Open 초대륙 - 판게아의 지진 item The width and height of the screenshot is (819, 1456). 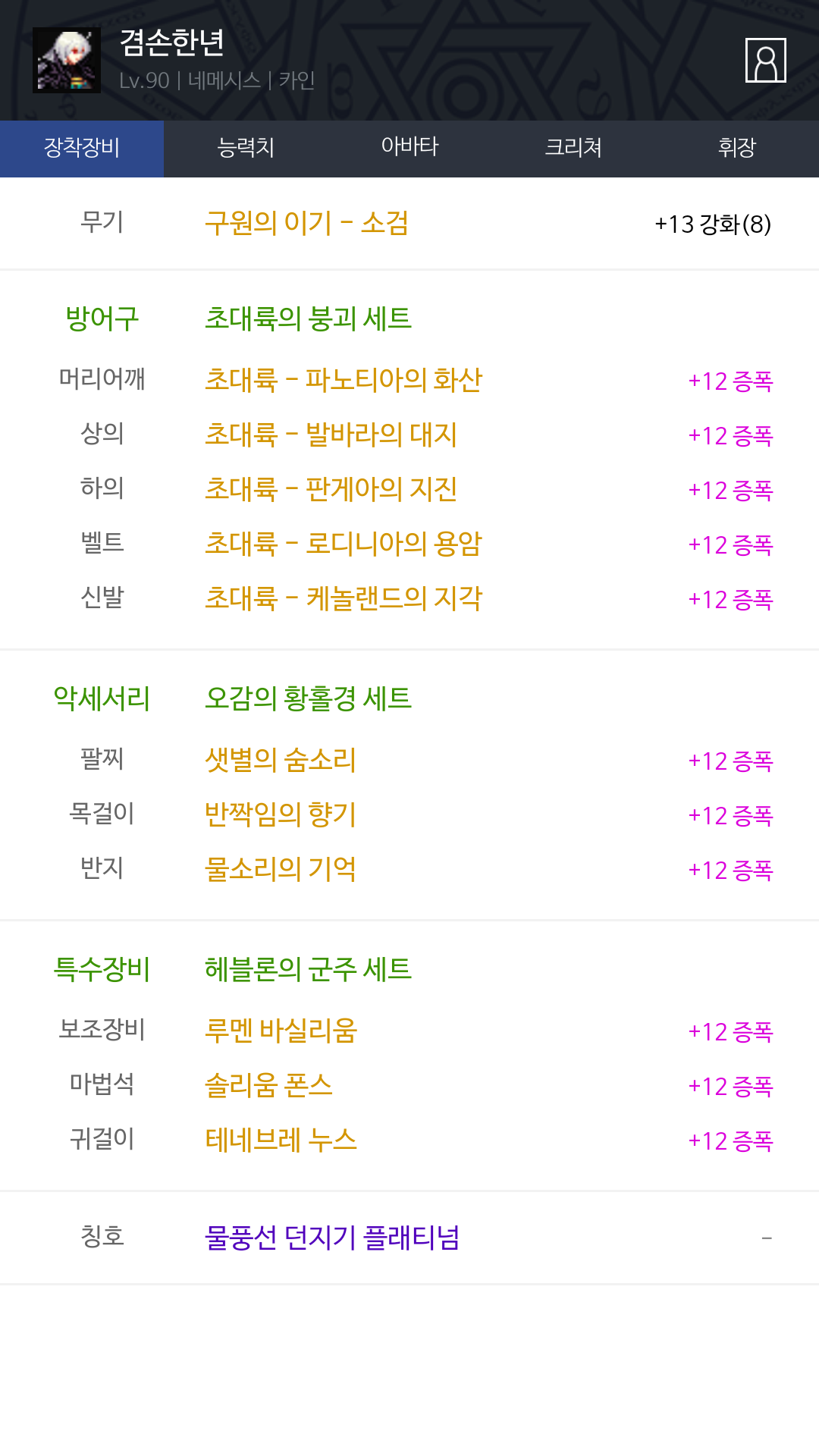coord(331,489)
